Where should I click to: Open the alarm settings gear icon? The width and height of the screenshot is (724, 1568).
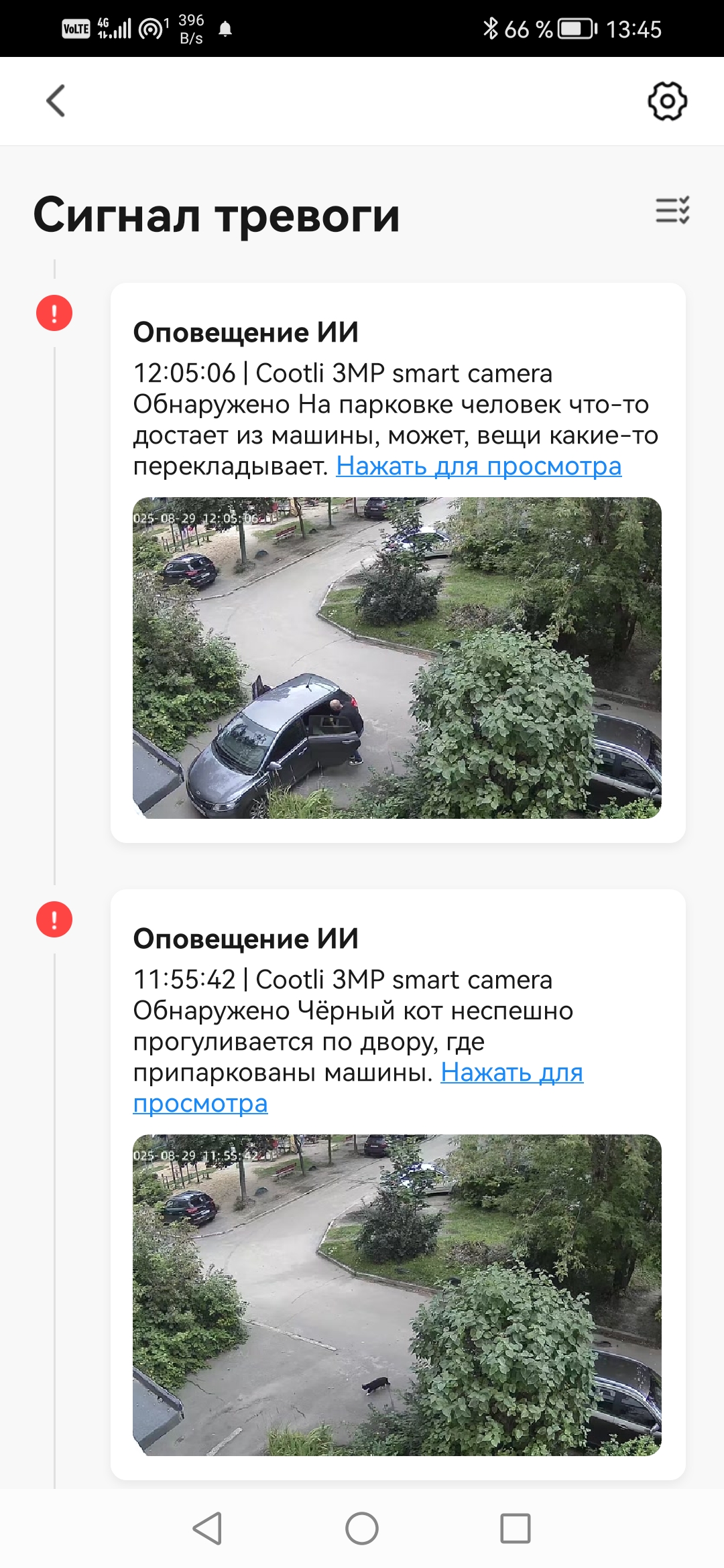[667, 101]
